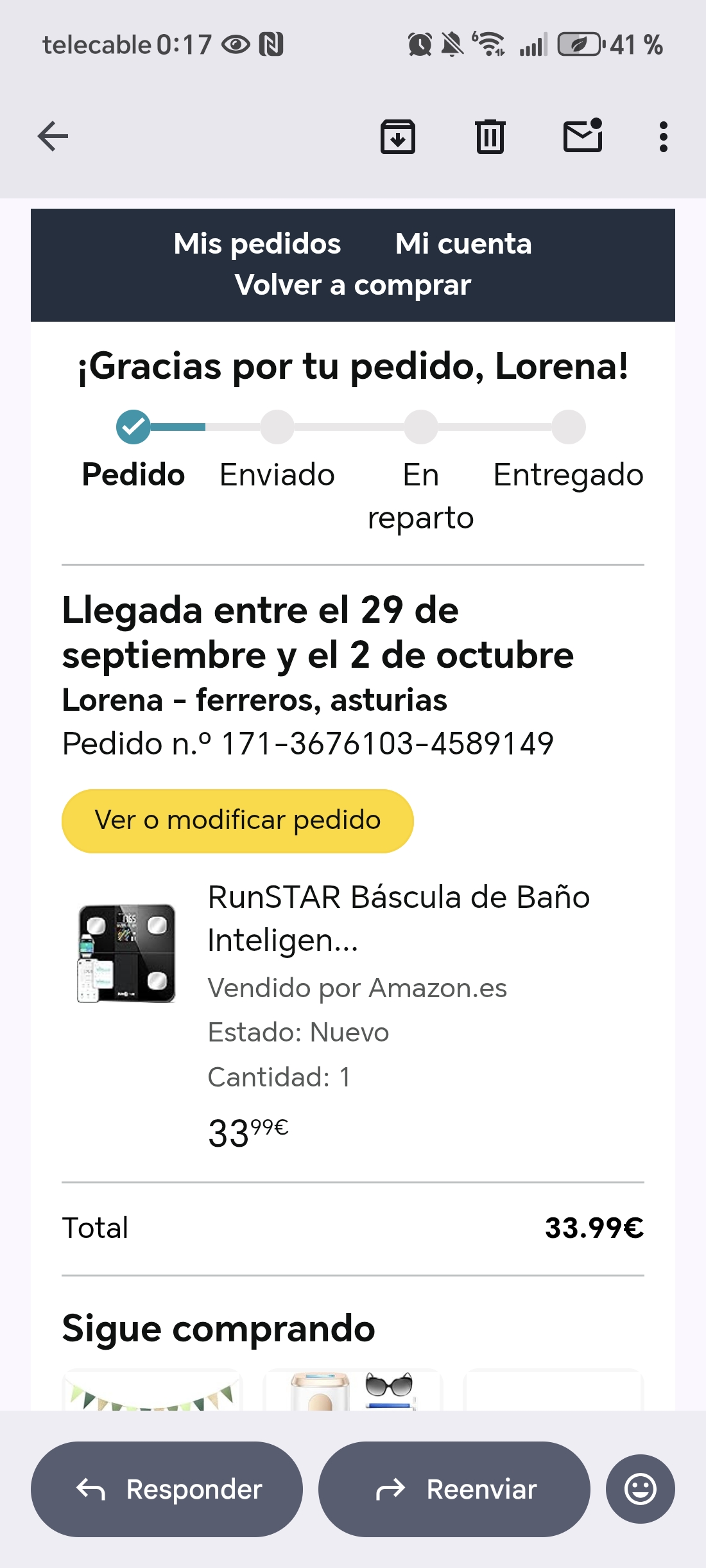Forward the email with Reenviar
Screen dimensions: 706x1568
point(454,1489)
